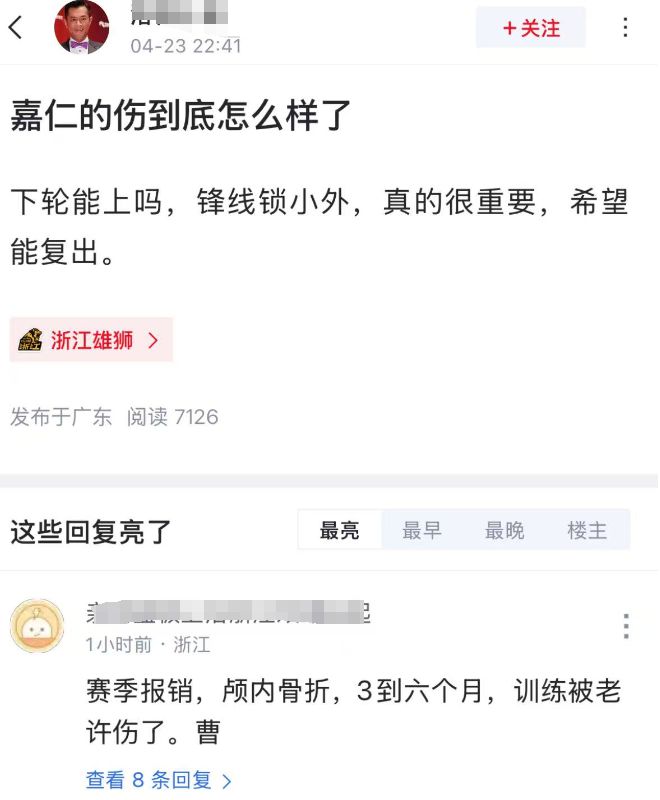
Task: Open the 浙江雄狮 team tag
Action: click(x=92, y=340)
